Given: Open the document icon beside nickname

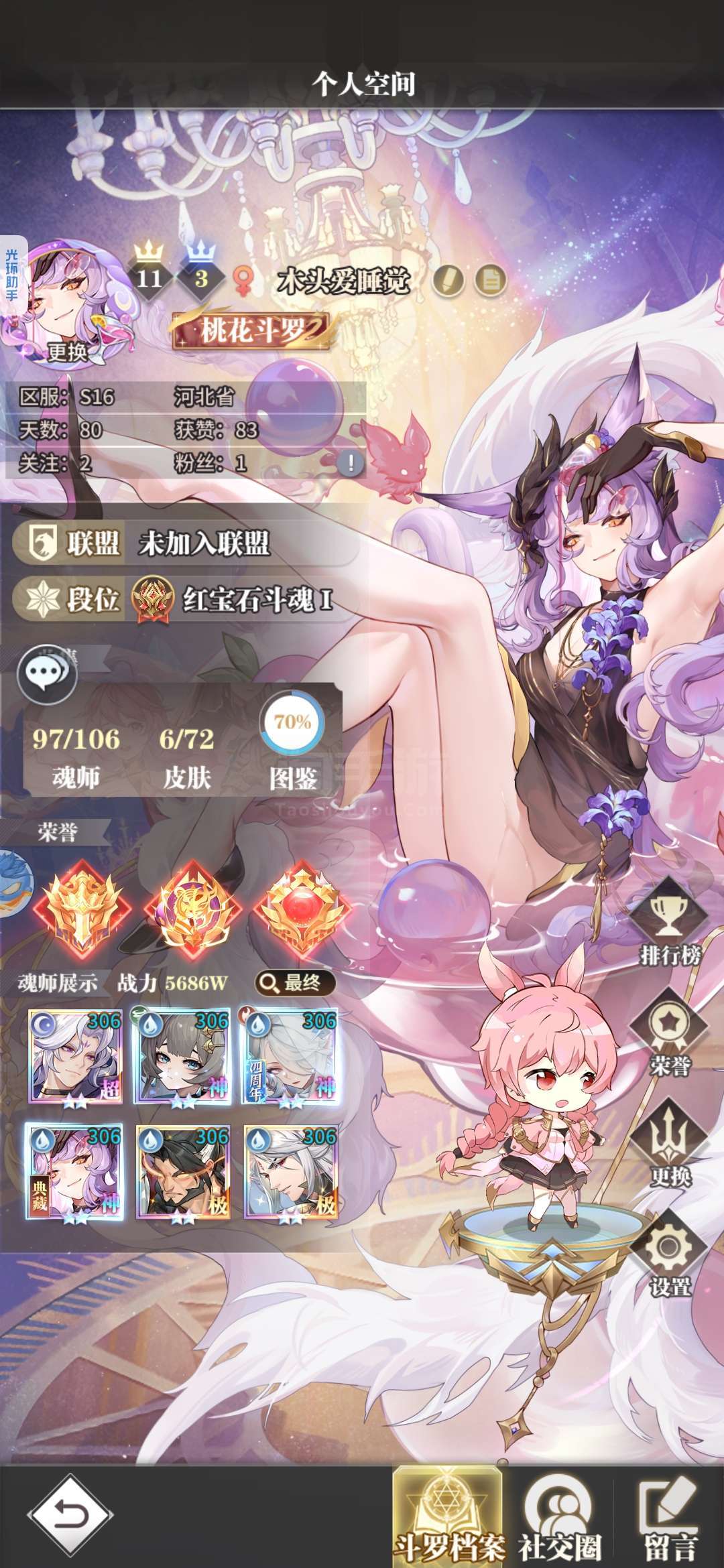Looking at the screenshot, I should pos(491,281).
